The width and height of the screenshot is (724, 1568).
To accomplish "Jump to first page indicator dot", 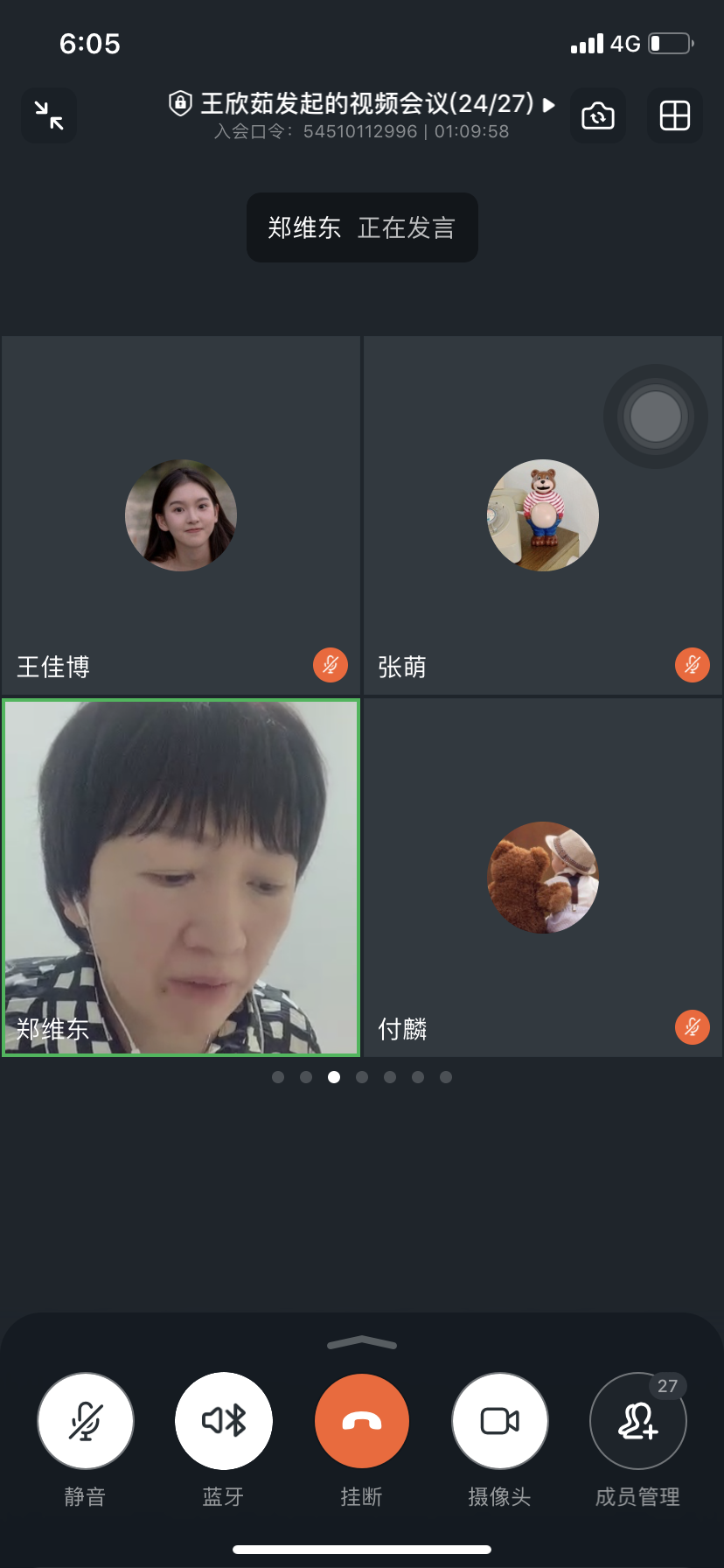I will 278,1077.
